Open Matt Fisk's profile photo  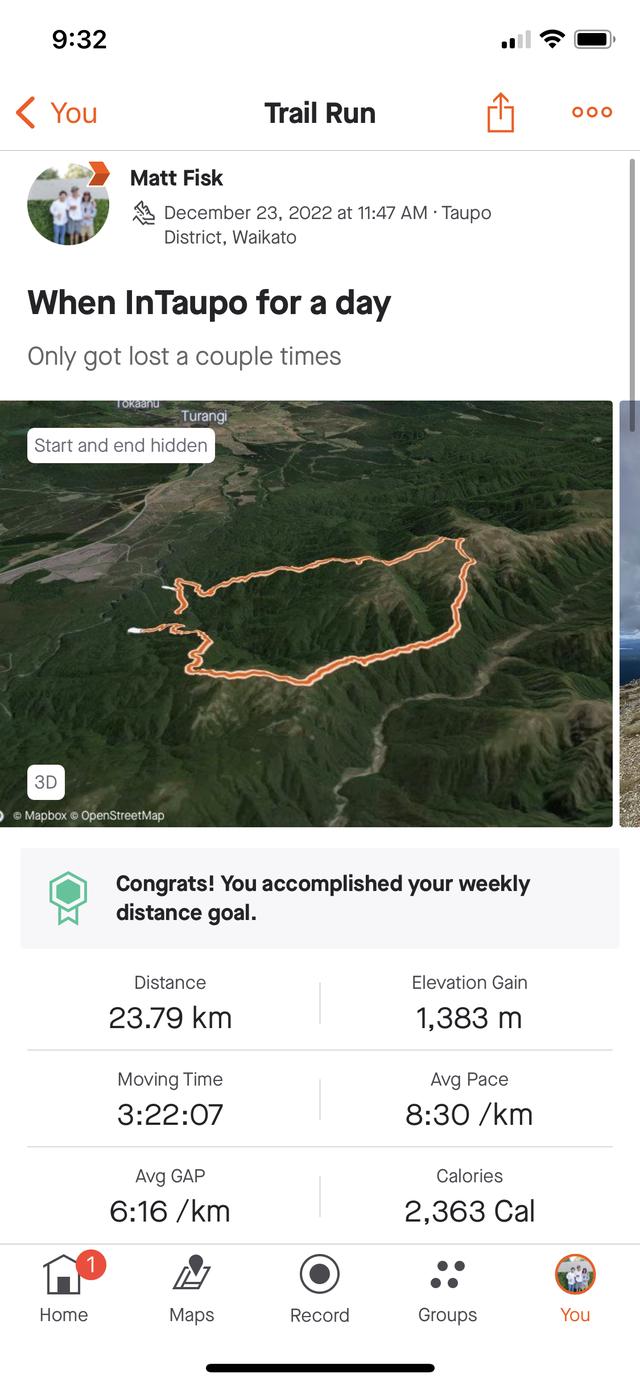click(68, 205)
